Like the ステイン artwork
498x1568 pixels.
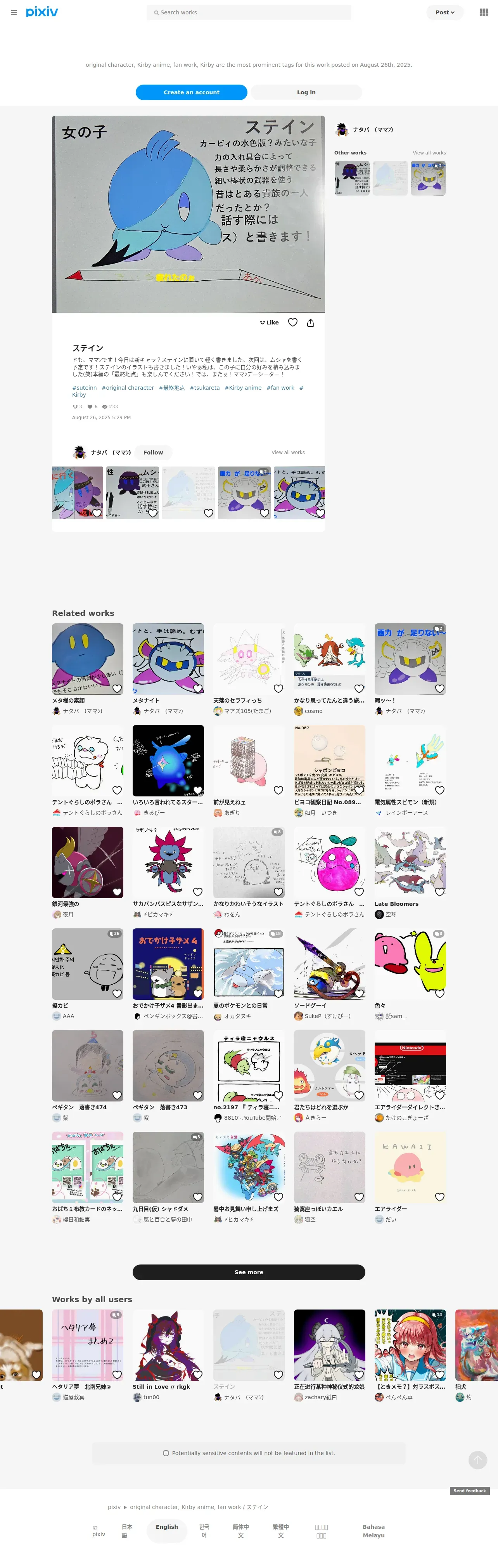click(270, 323)
